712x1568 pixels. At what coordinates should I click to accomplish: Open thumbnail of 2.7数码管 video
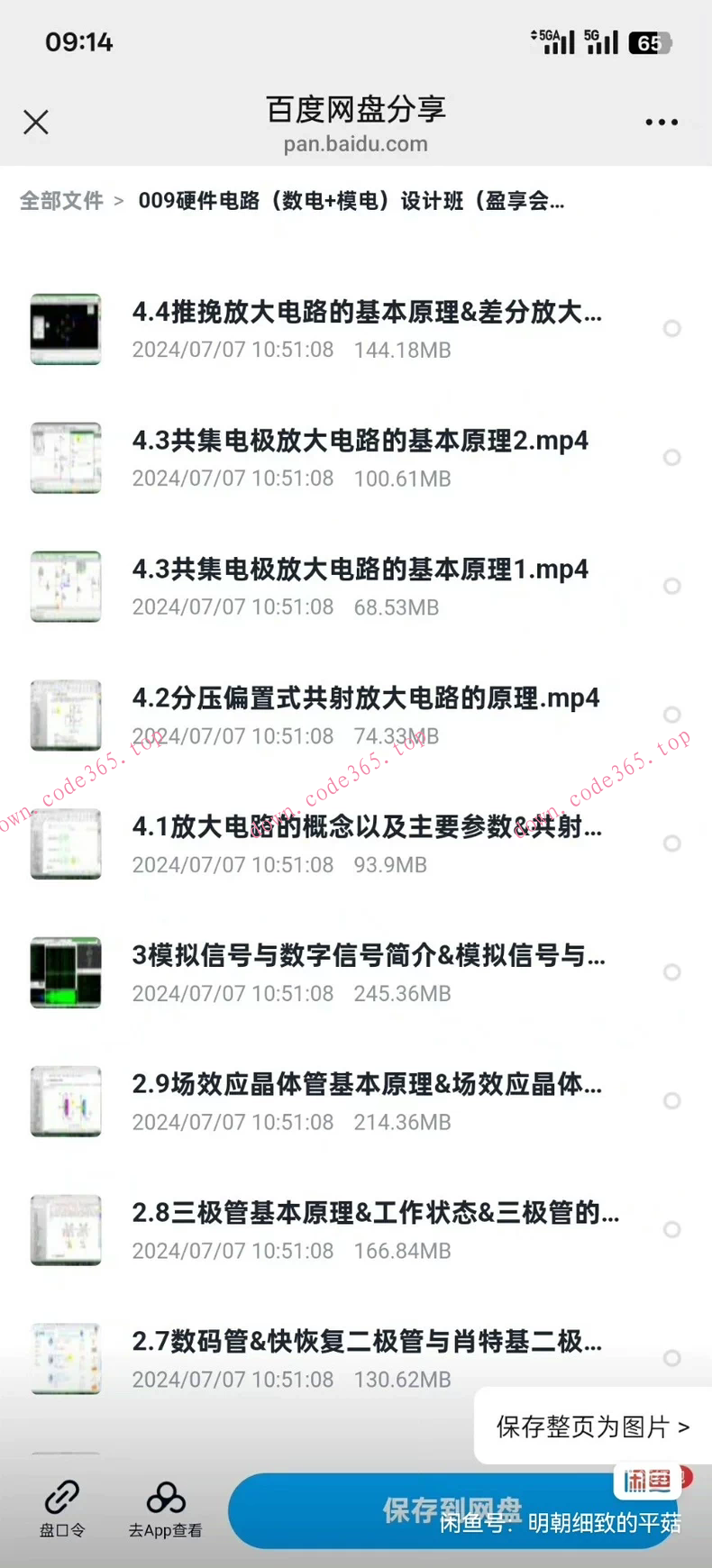pos(65,1358)
